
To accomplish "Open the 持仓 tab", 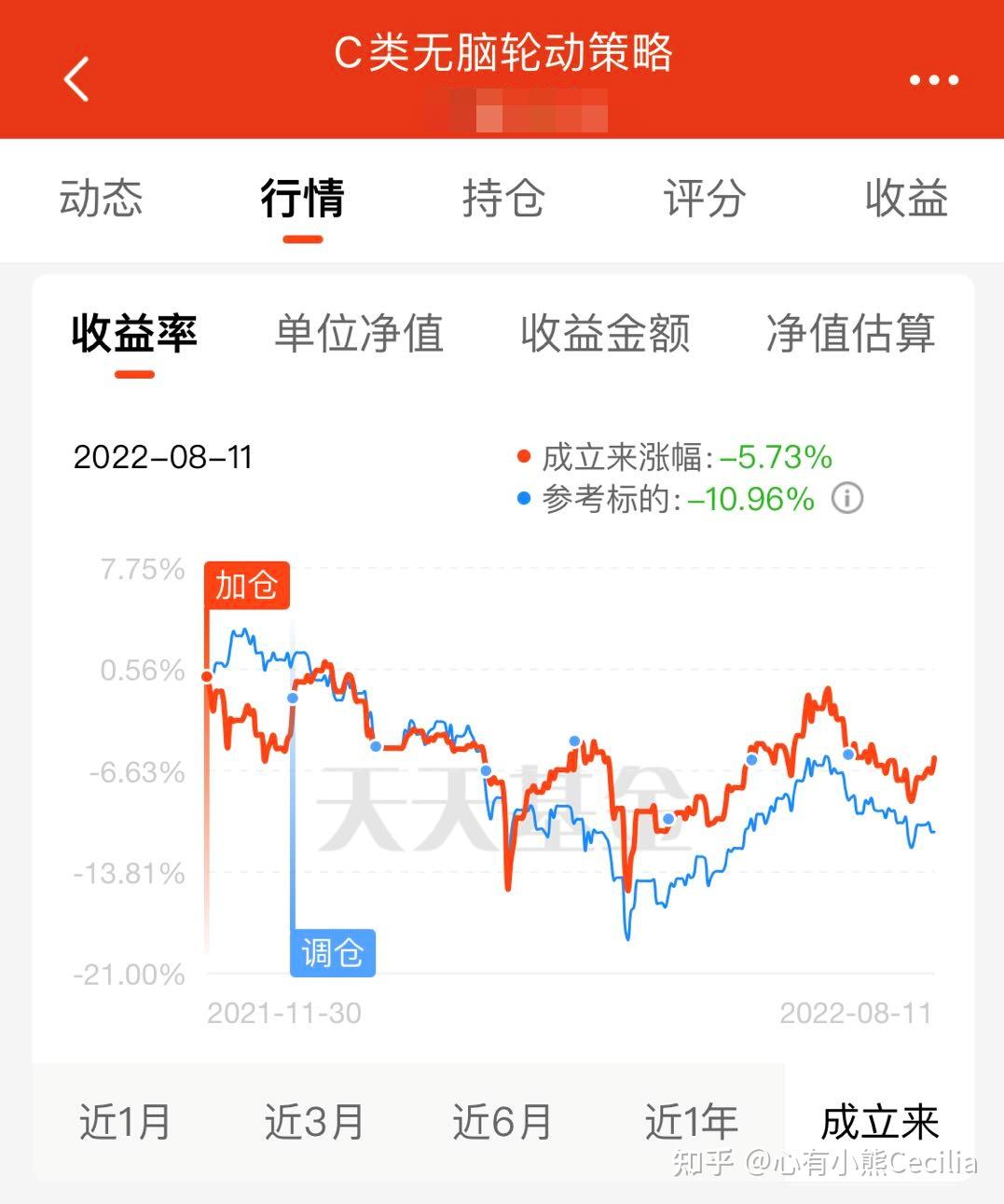I will [x=503, y=199].
